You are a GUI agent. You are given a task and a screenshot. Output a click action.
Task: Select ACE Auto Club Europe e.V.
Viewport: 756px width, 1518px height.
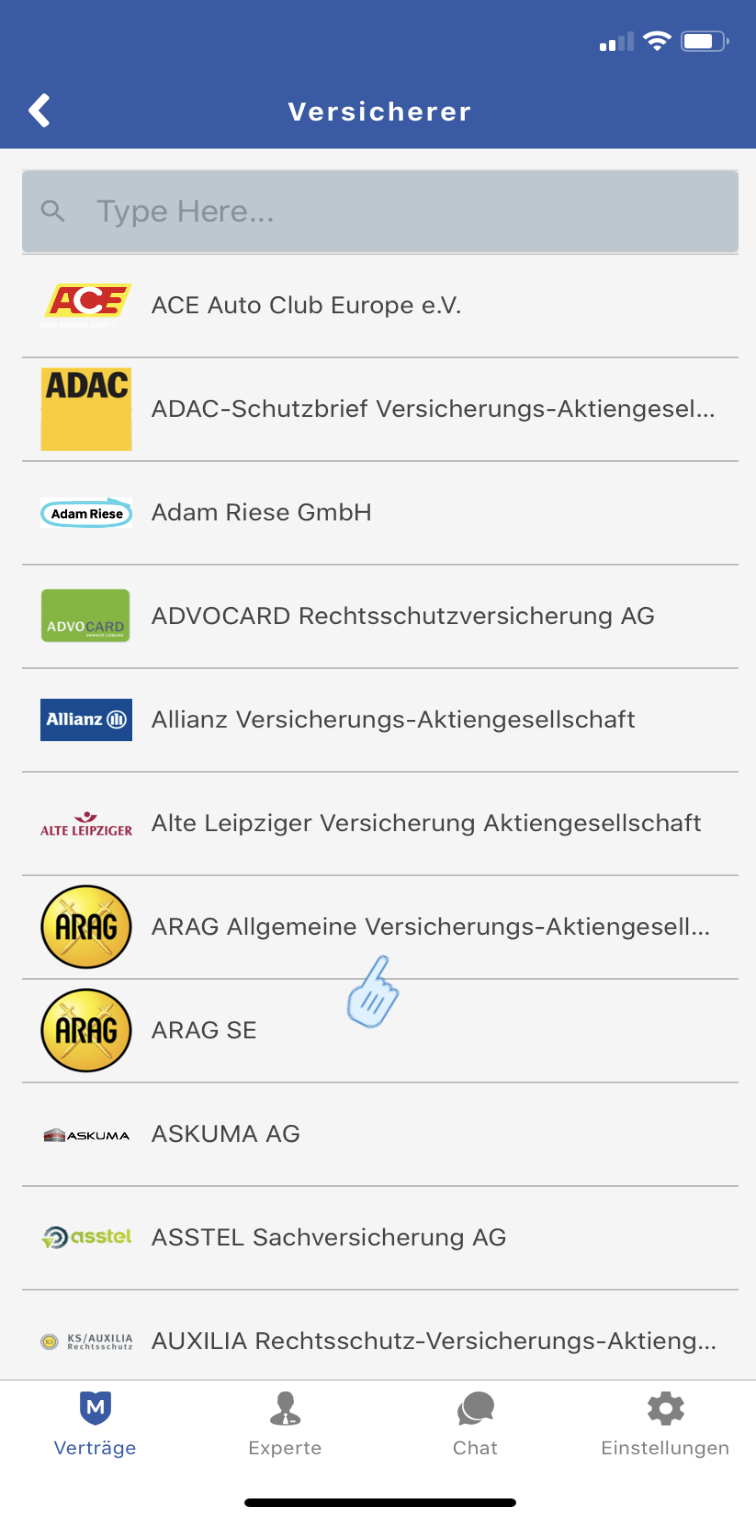click(x=380, y=305)
